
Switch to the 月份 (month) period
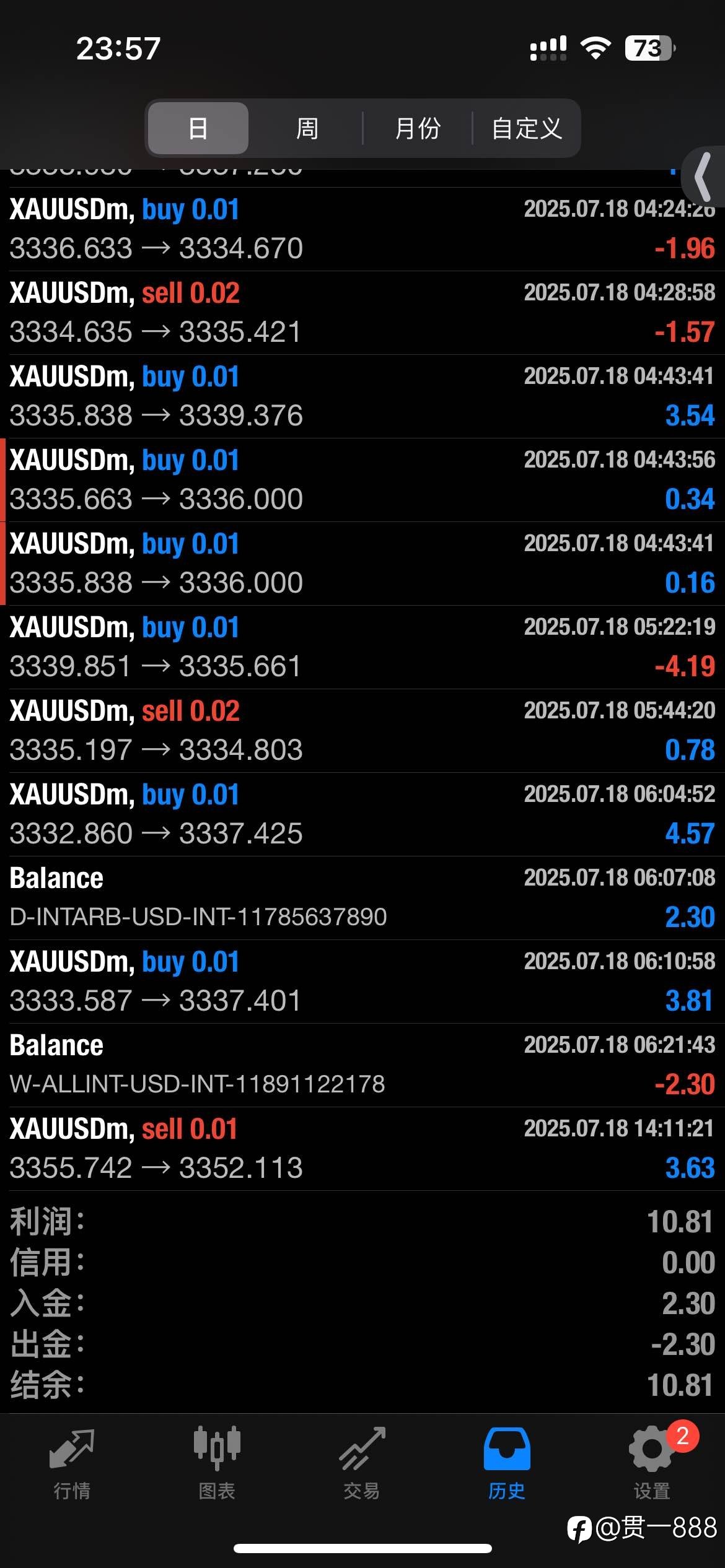pyautogui.click(x=418, y=128)
